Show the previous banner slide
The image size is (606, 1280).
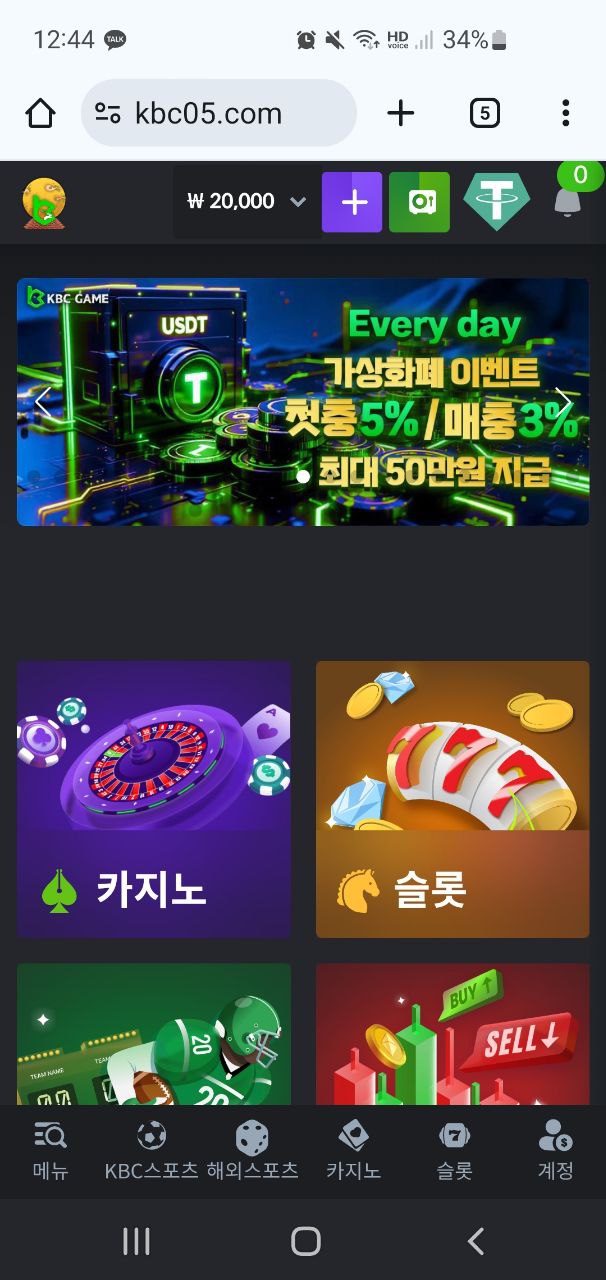tap(42, 402)
